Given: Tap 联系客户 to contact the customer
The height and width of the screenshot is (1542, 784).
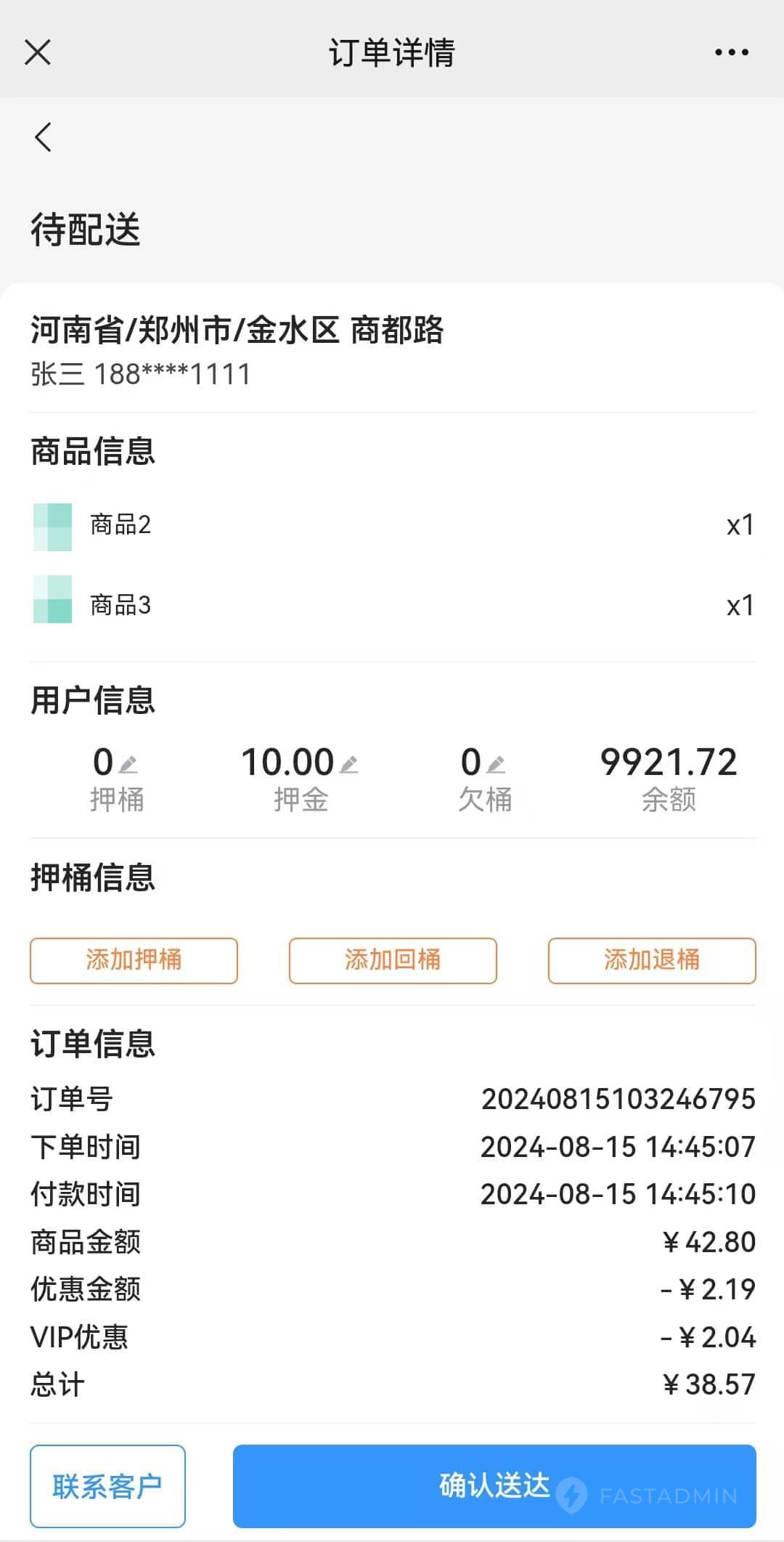Looking at the screenshot, I should (x=107, y=1486).
